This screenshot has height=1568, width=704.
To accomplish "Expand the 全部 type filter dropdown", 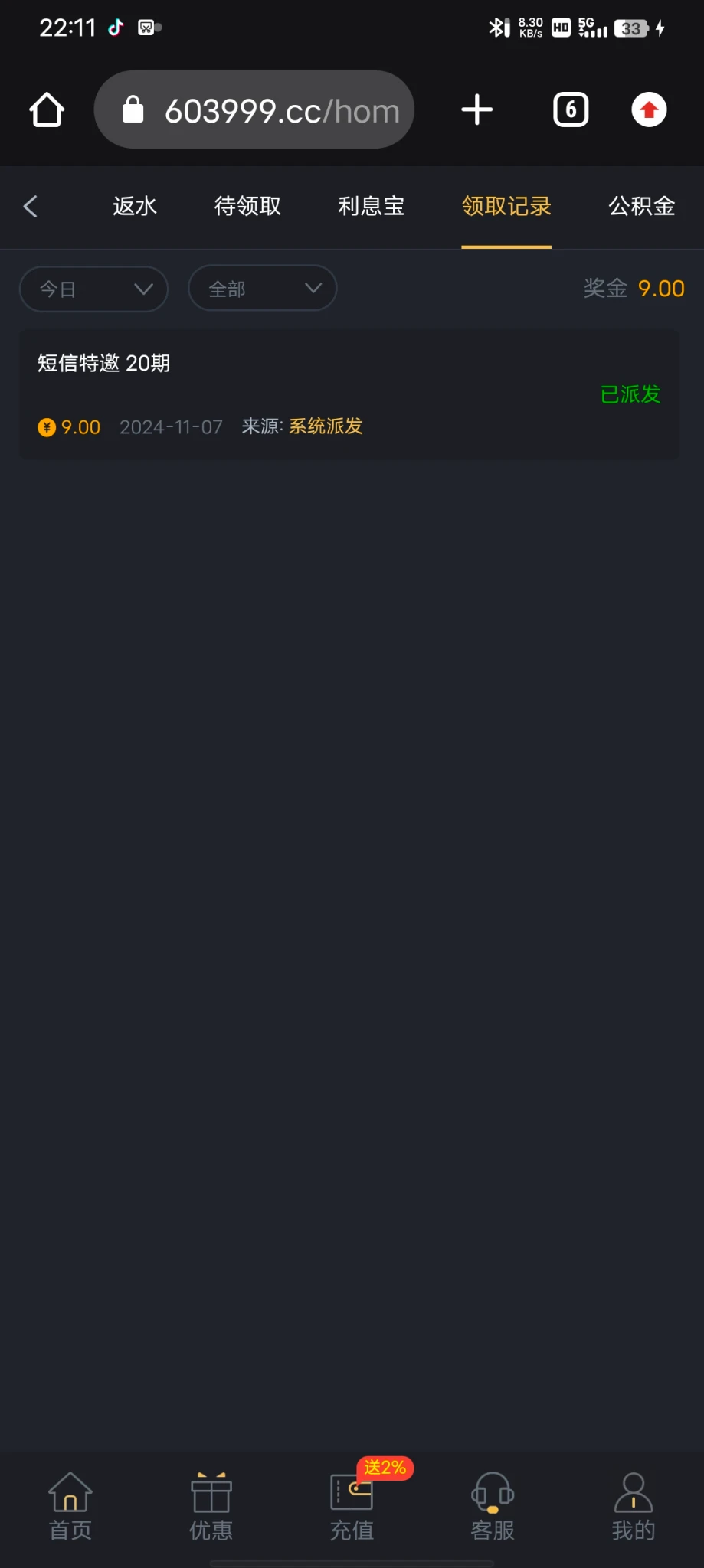I will click(262, 288).
